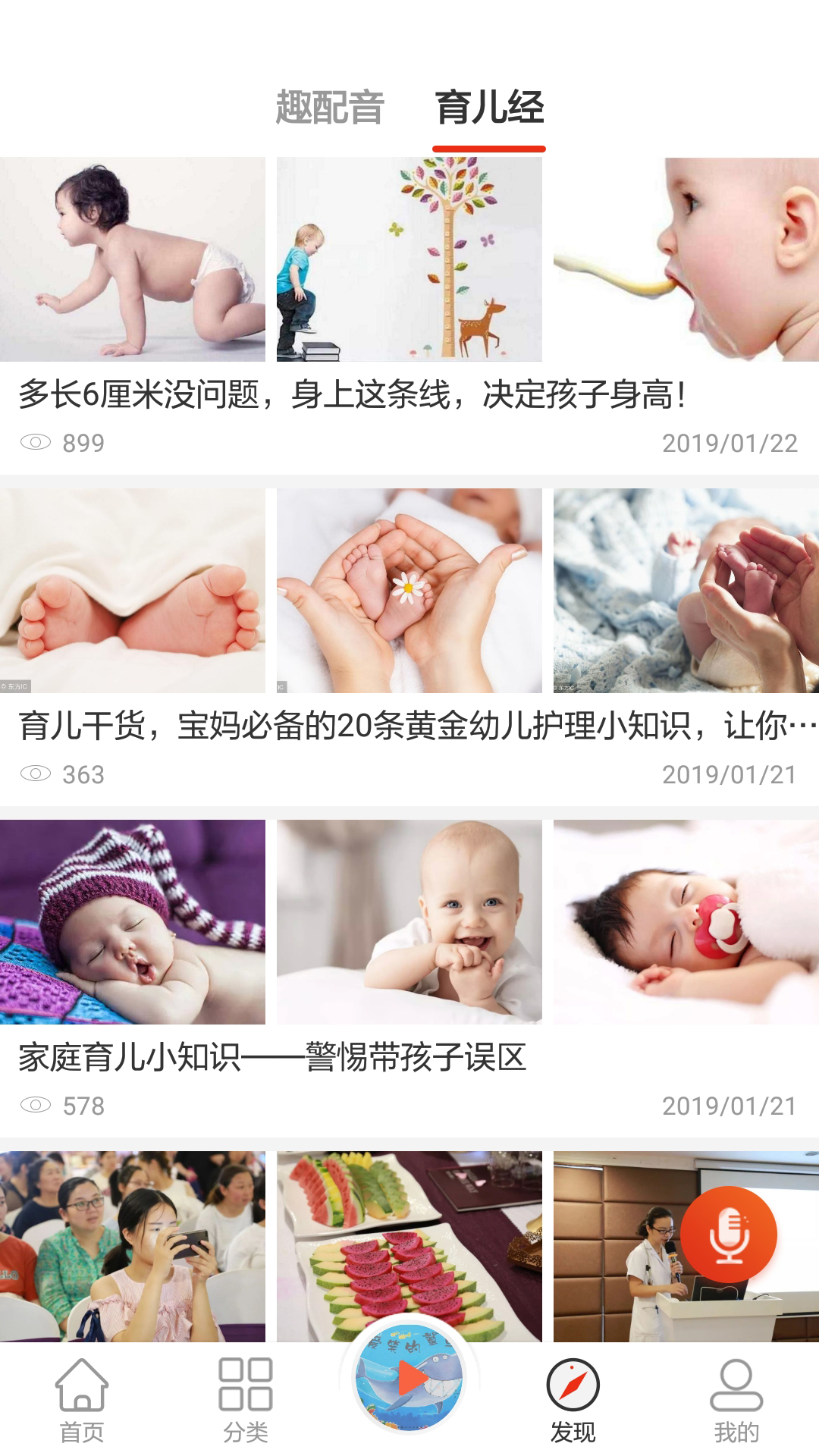
Task: Open the 分类 categories tab
Action: 246,1400
